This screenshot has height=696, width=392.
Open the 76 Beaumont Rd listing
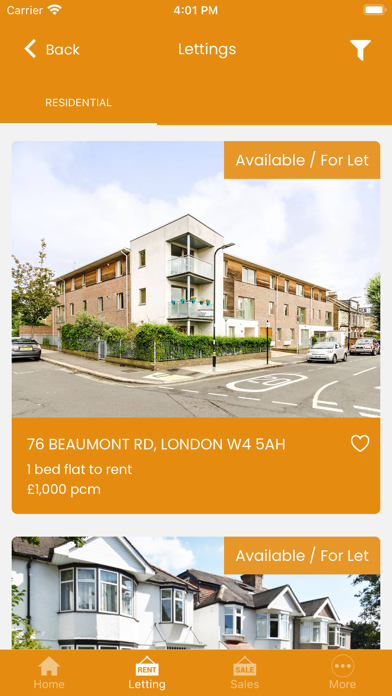point(196,327)
